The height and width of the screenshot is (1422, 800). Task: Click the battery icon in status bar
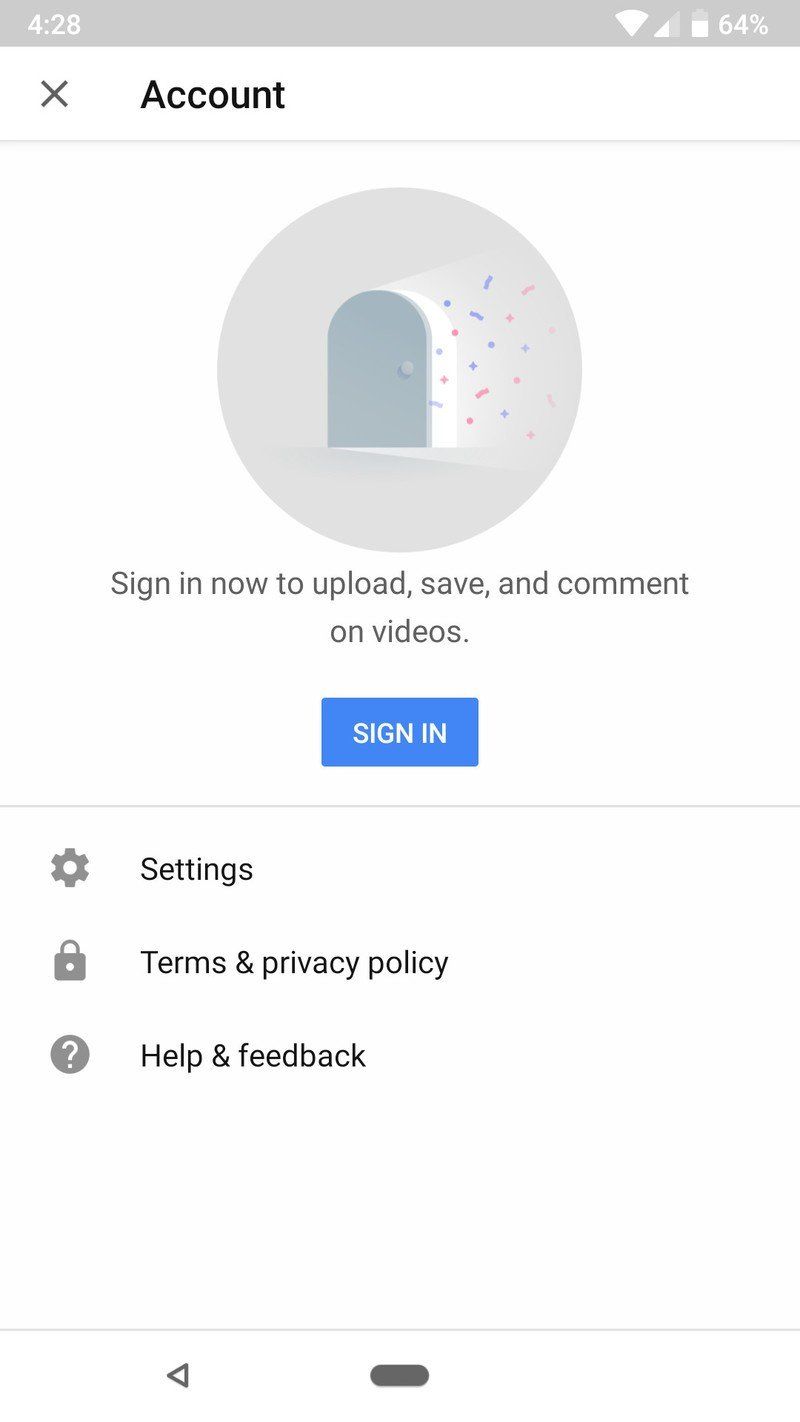click(700, 24)
